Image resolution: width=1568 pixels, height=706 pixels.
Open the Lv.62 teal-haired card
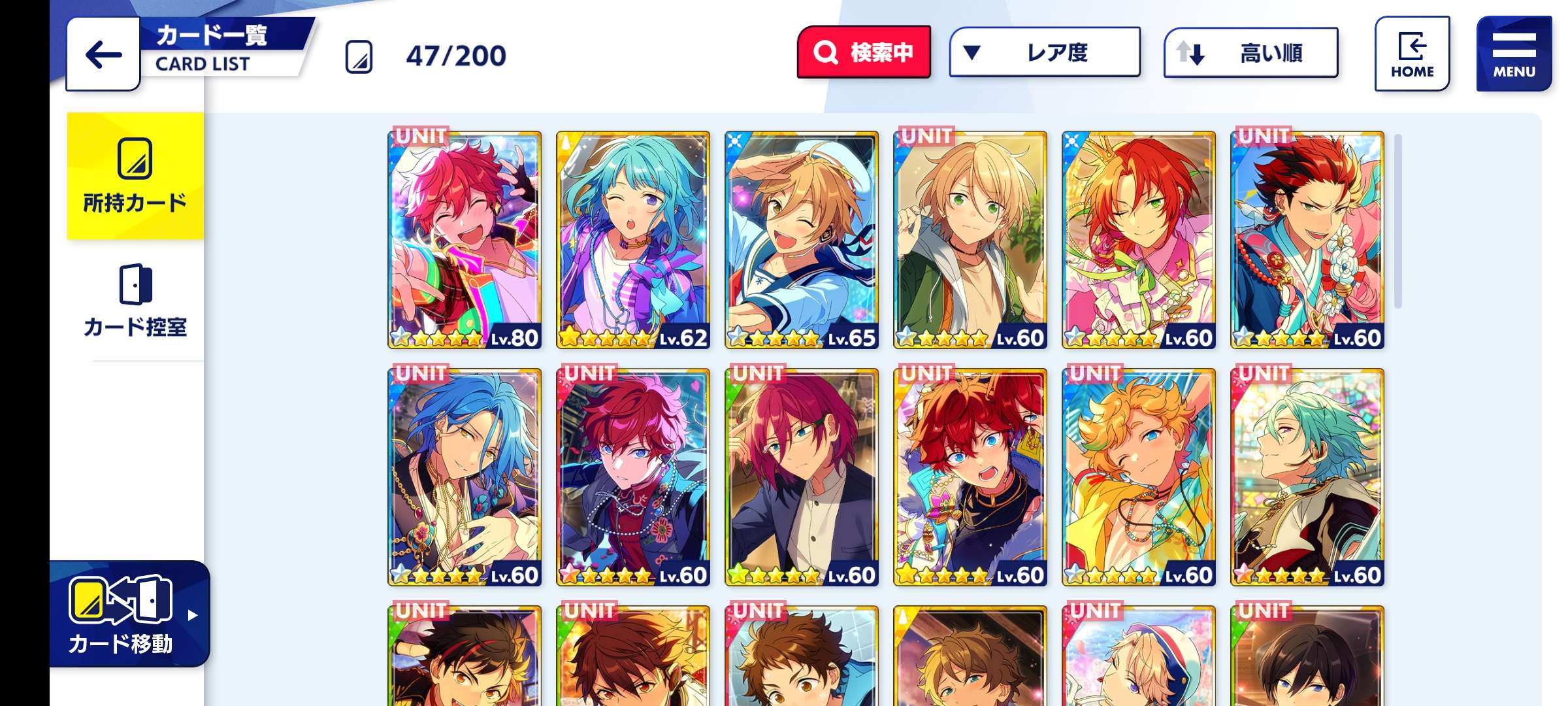click(x=632, y=240)
